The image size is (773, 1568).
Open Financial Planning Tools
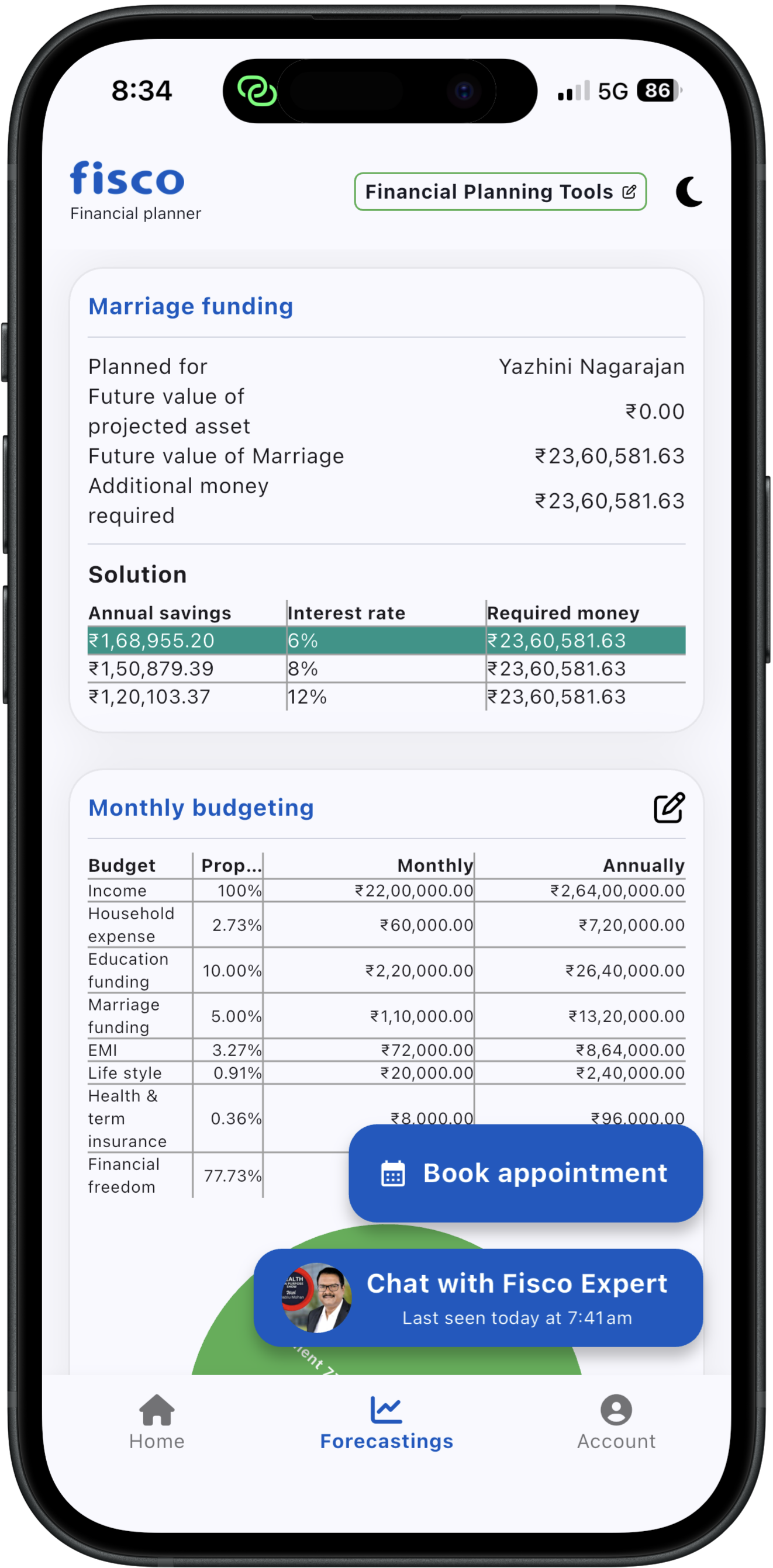click(499, 192)
